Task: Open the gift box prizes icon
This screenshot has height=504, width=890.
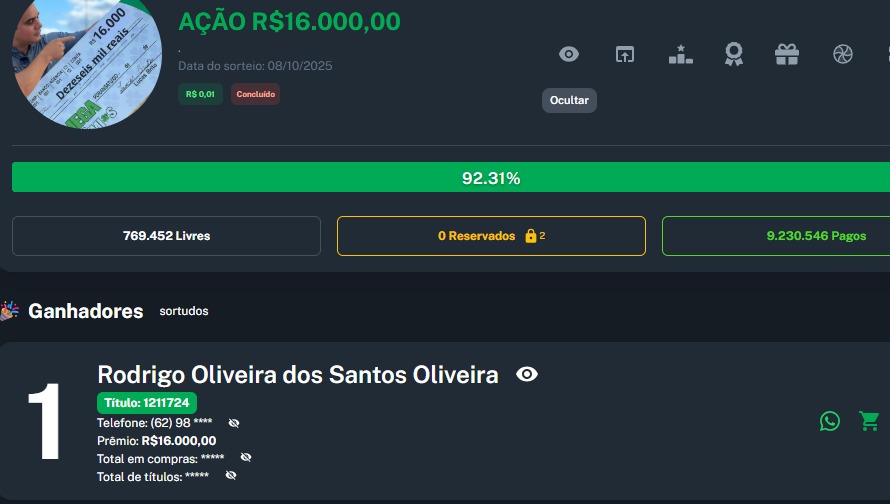Action: pos(787,54)
